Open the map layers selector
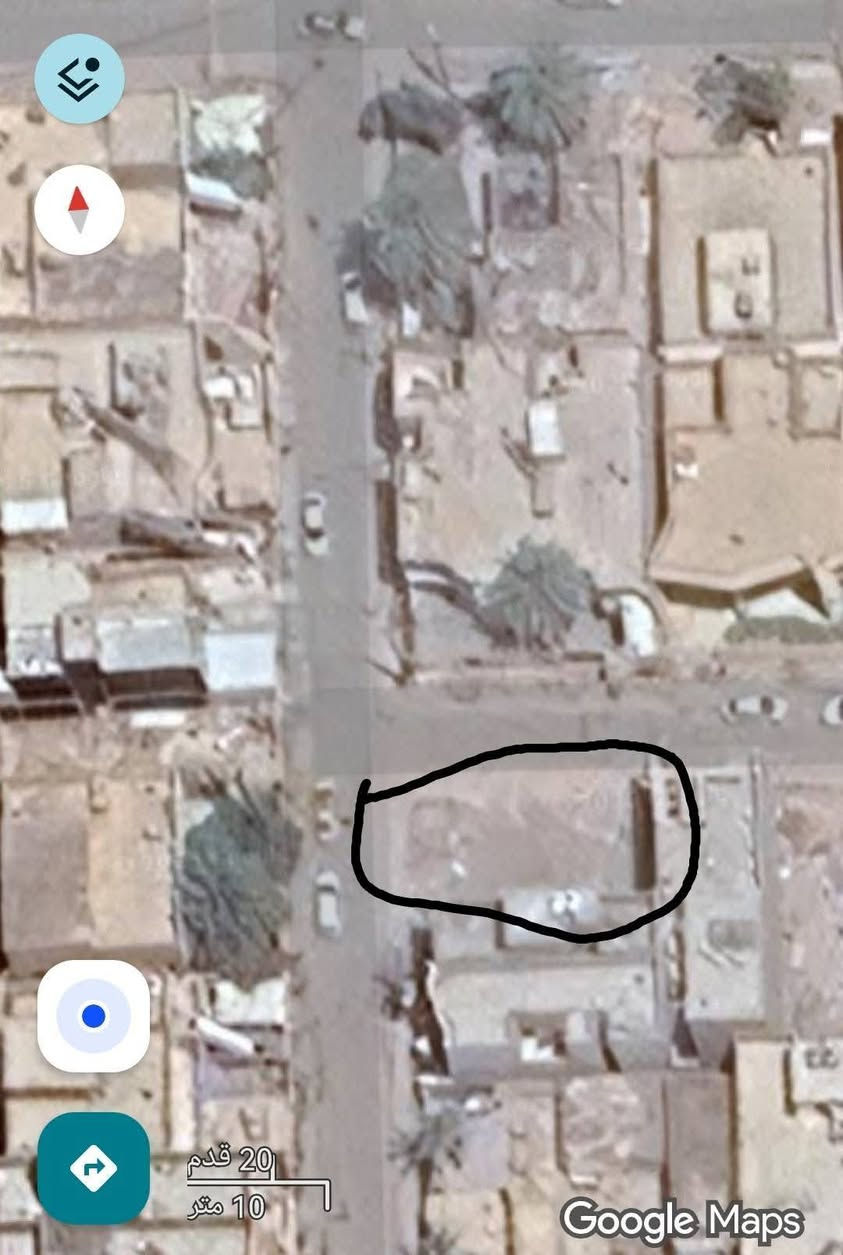843x1255 pixels. point(79,78)
